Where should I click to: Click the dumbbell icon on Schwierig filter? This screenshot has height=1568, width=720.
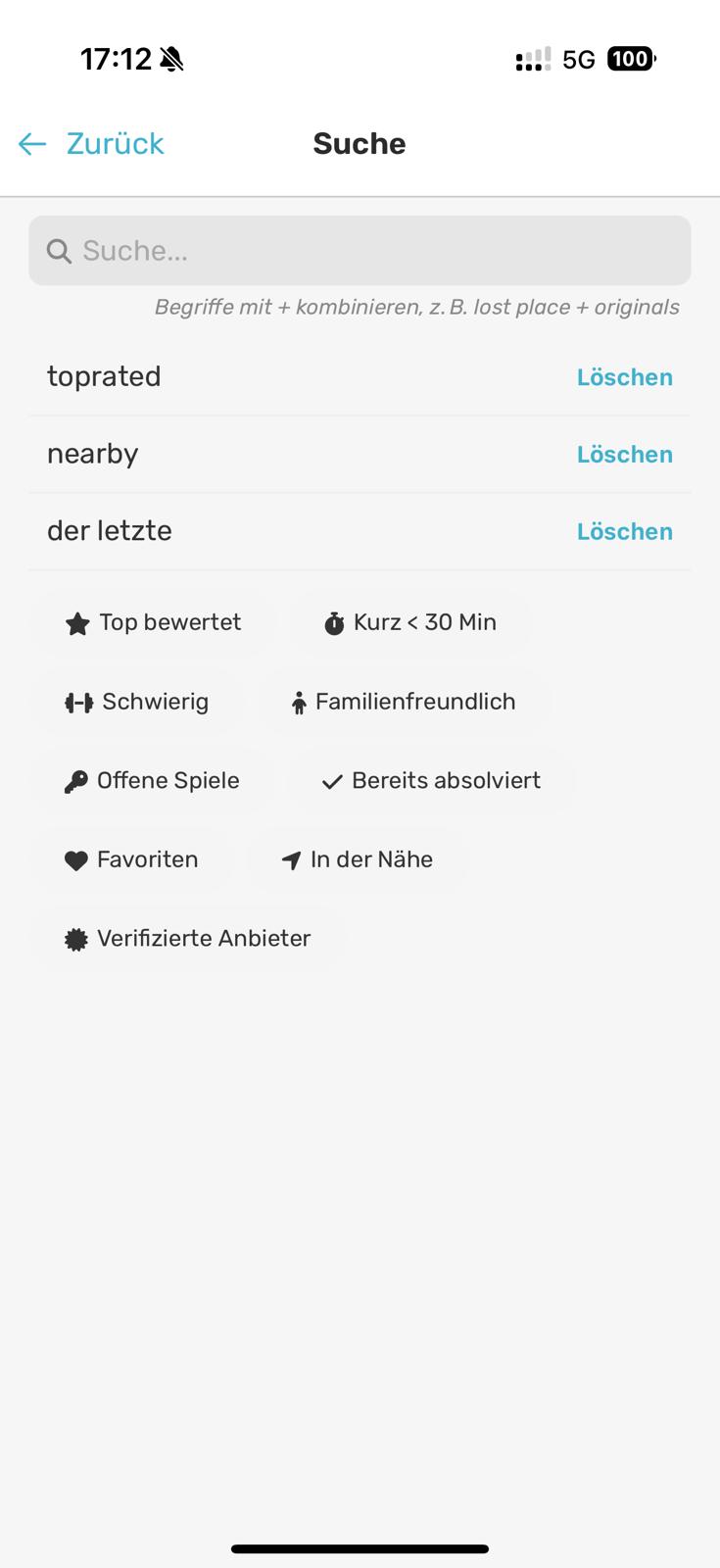tap(77, 702)
